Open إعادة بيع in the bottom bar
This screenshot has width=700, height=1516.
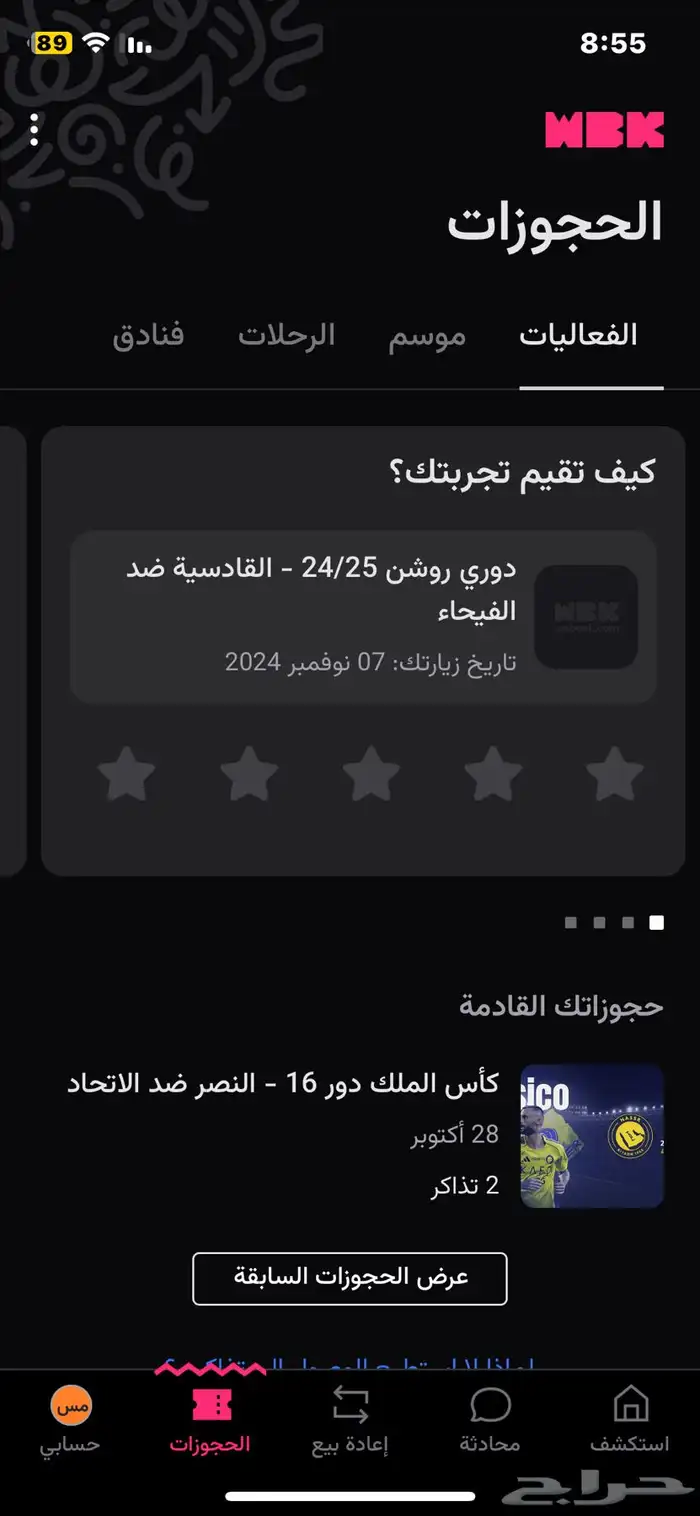coord(350,1418)
